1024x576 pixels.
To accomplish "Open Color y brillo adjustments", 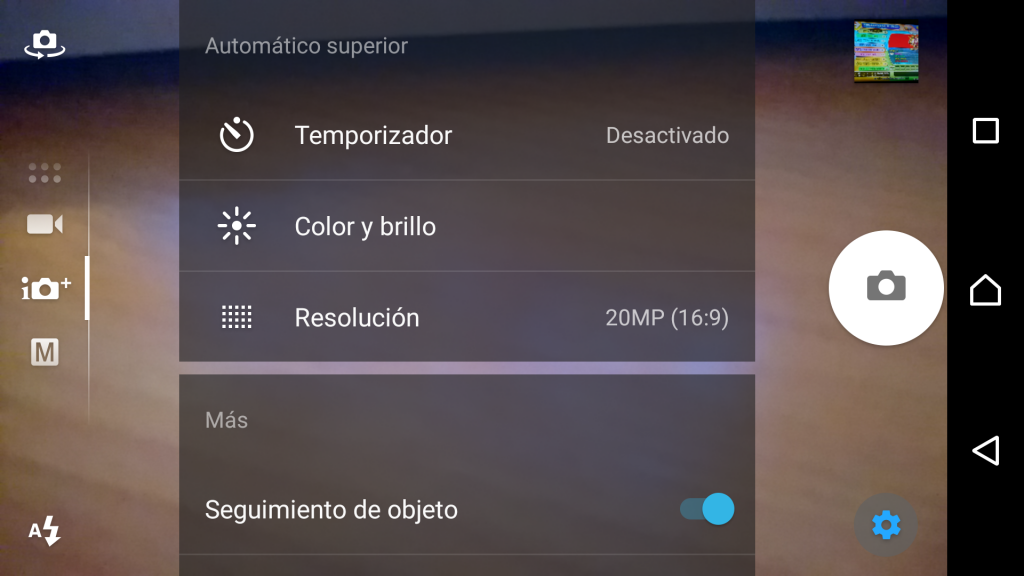I will 466,227.
